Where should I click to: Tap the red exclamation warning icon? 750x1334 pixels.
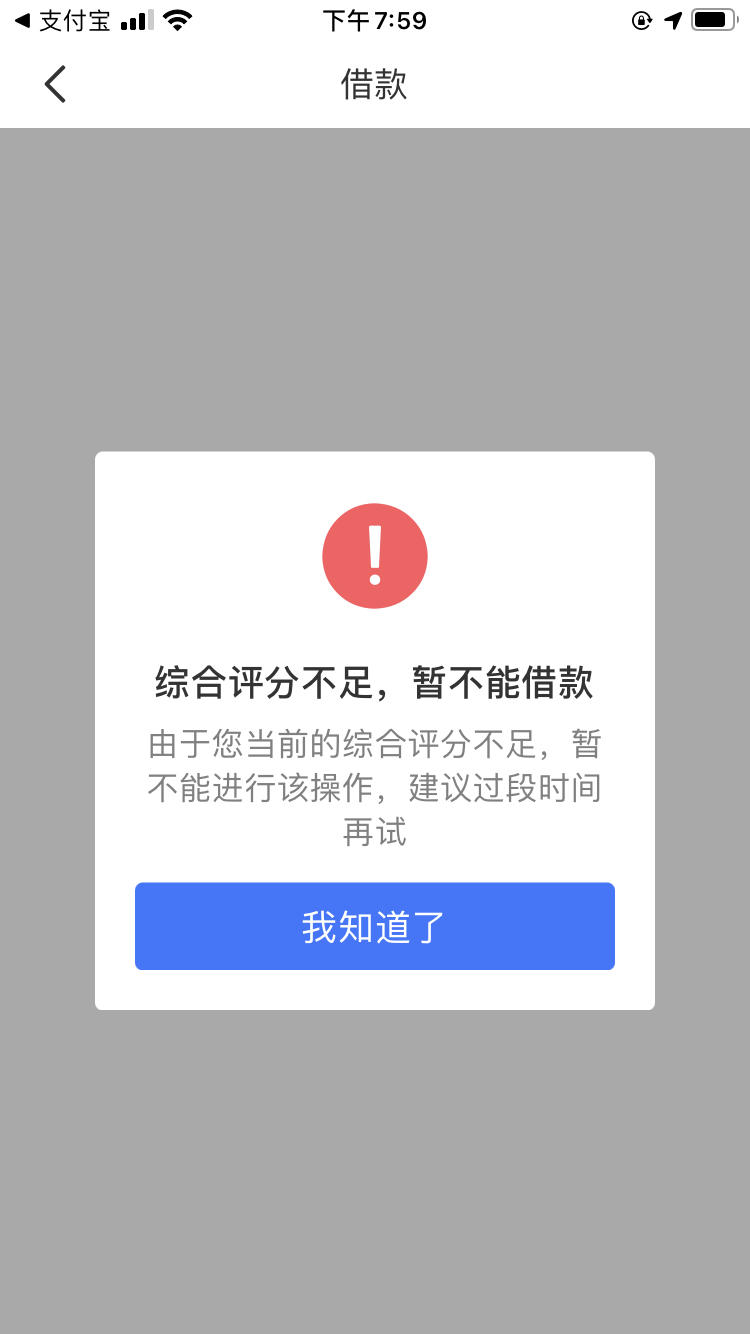click(x=374, y=555)
